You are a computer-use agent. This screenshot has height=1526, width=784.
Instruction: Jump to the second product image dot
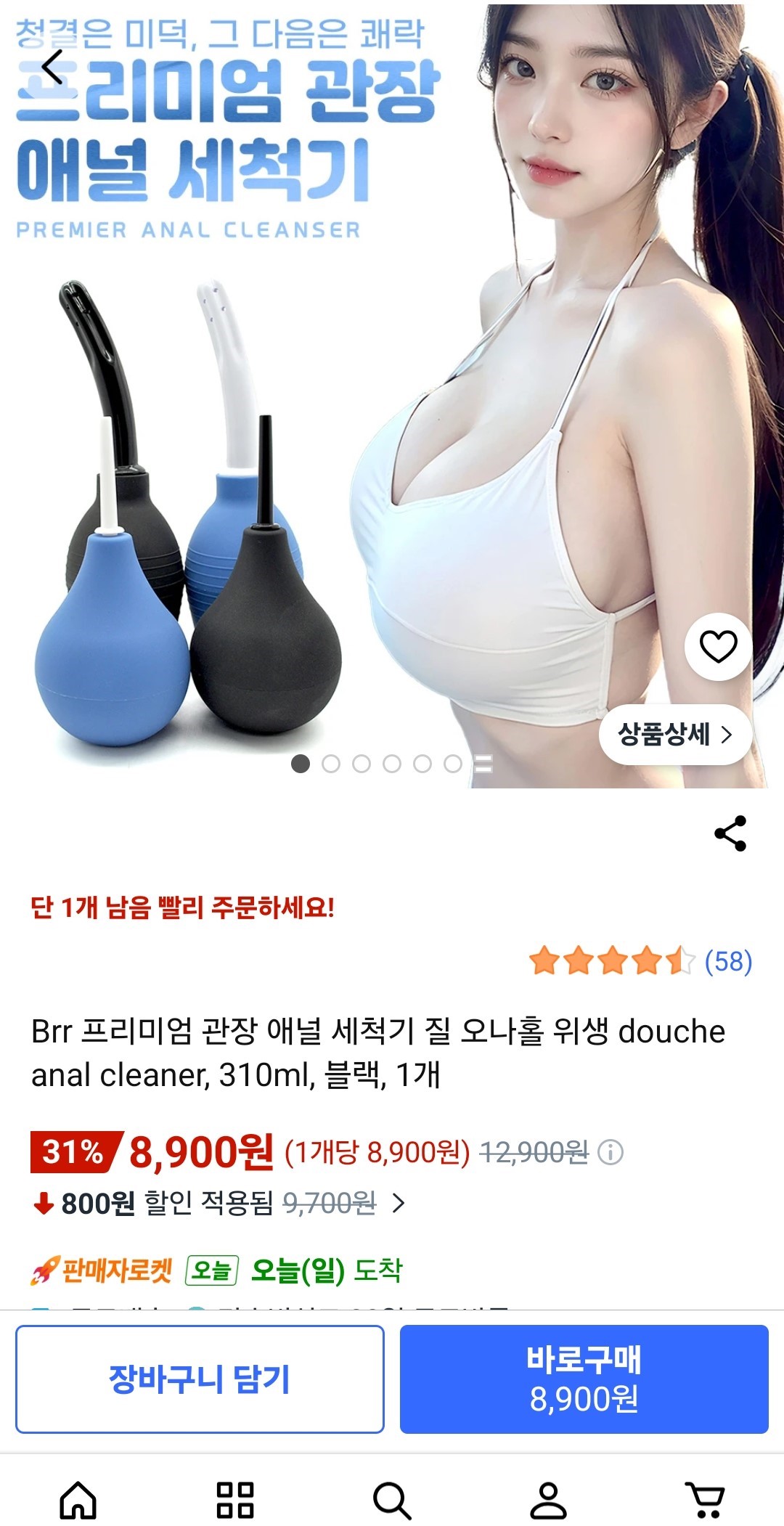pos(331,764)
